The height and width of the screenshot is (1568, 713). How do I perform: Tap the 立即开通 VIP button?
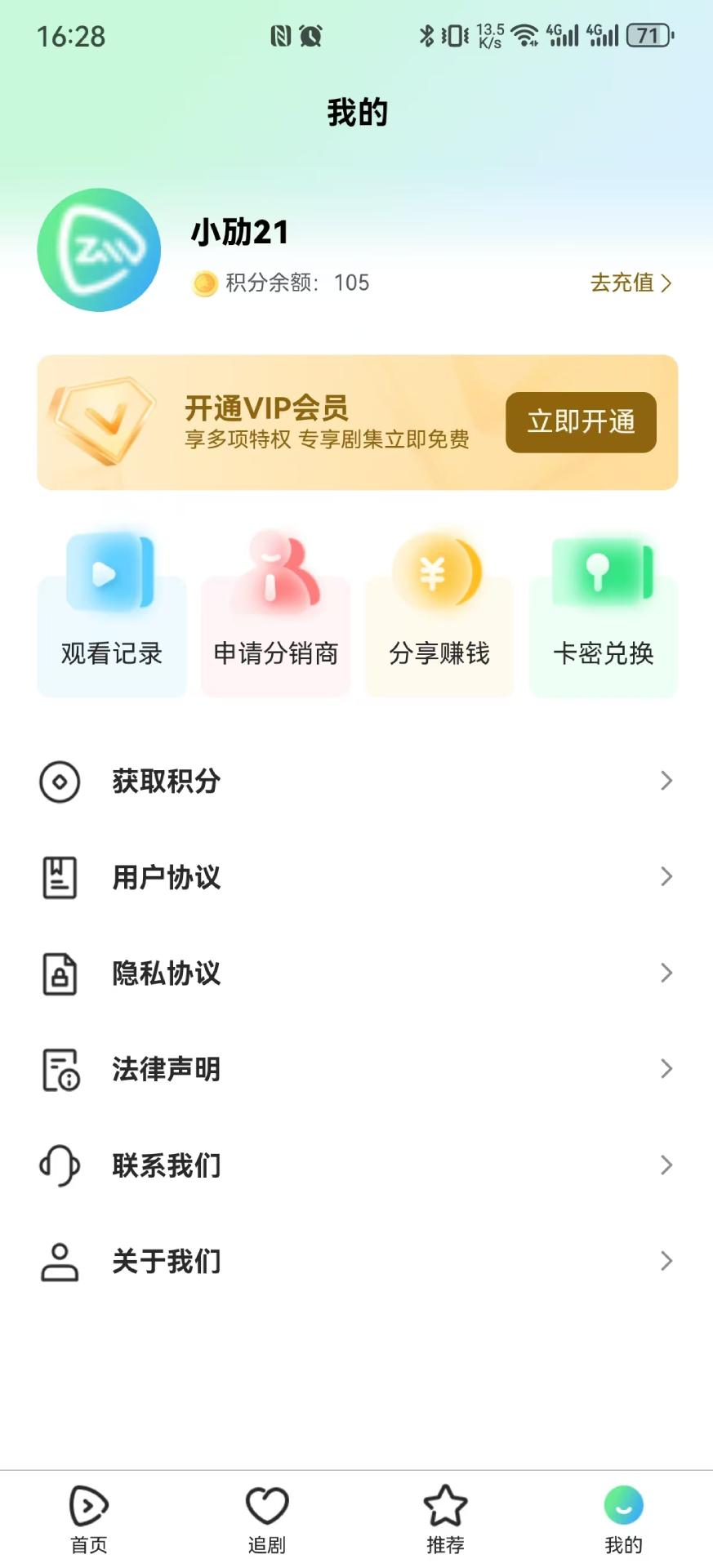(581, 421)
